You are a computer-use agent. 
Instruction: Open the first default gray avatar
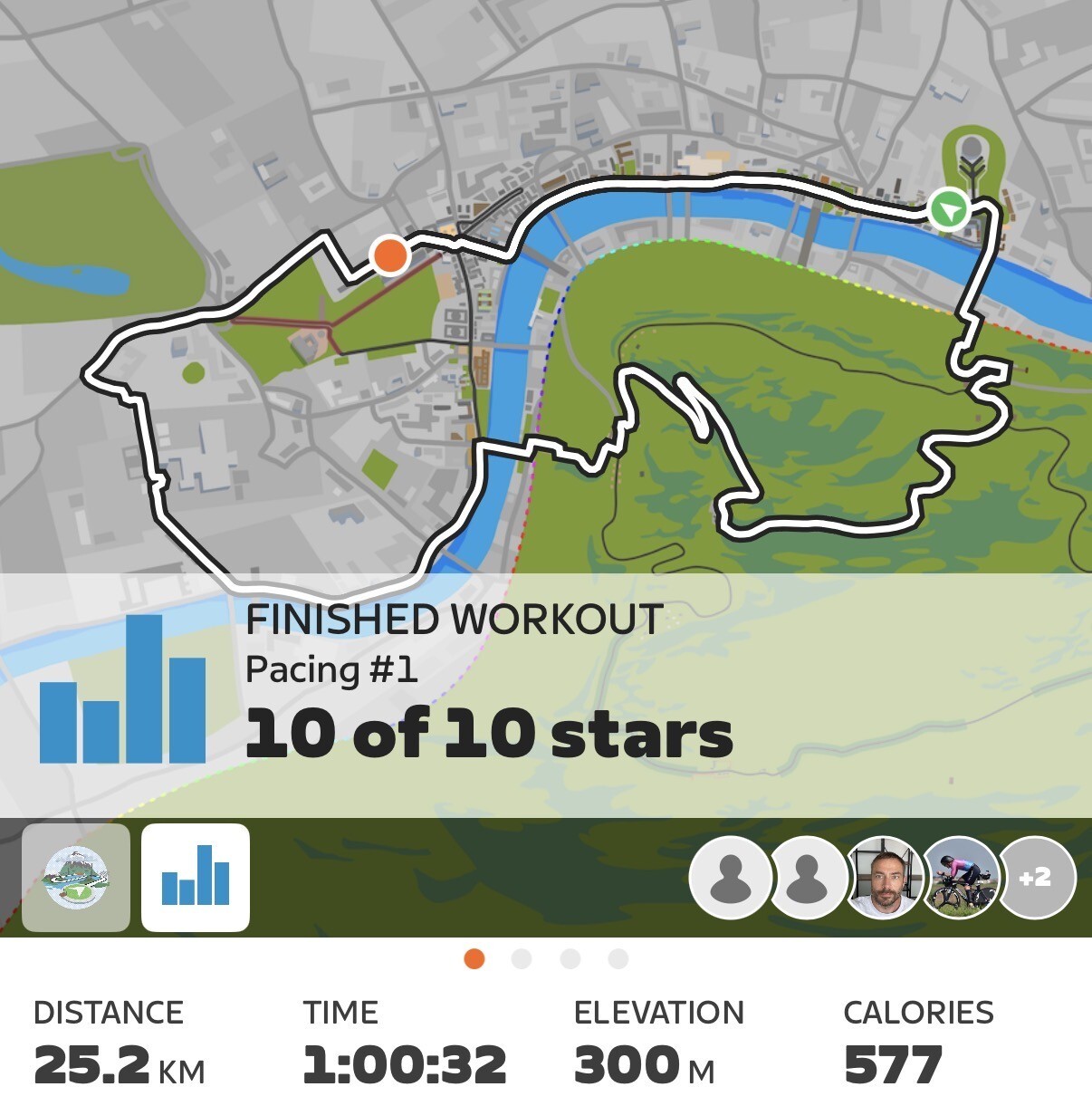[x=730, y=878]
